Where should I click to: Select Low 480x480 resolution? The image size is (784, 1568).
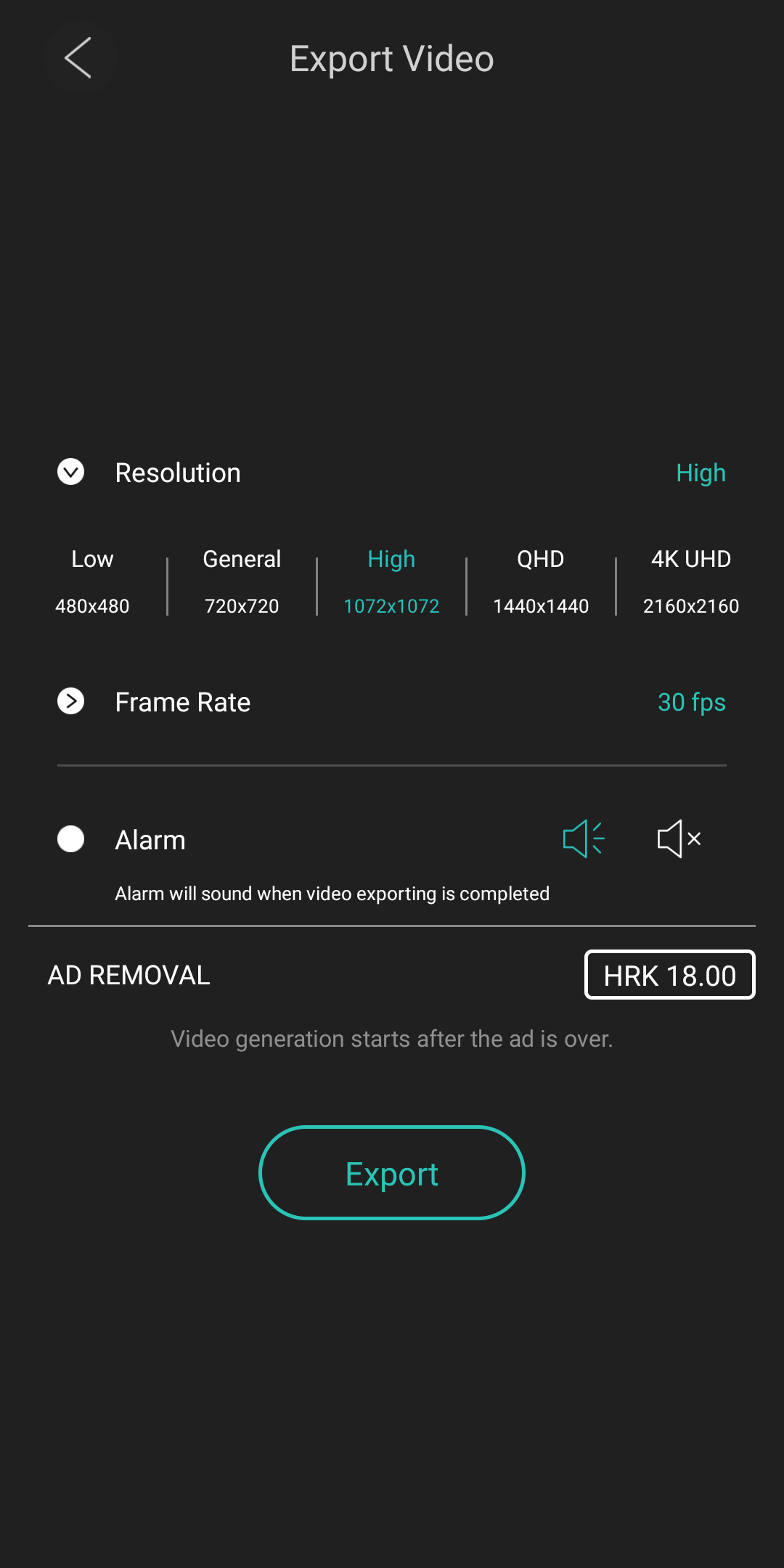coord(92,581)
